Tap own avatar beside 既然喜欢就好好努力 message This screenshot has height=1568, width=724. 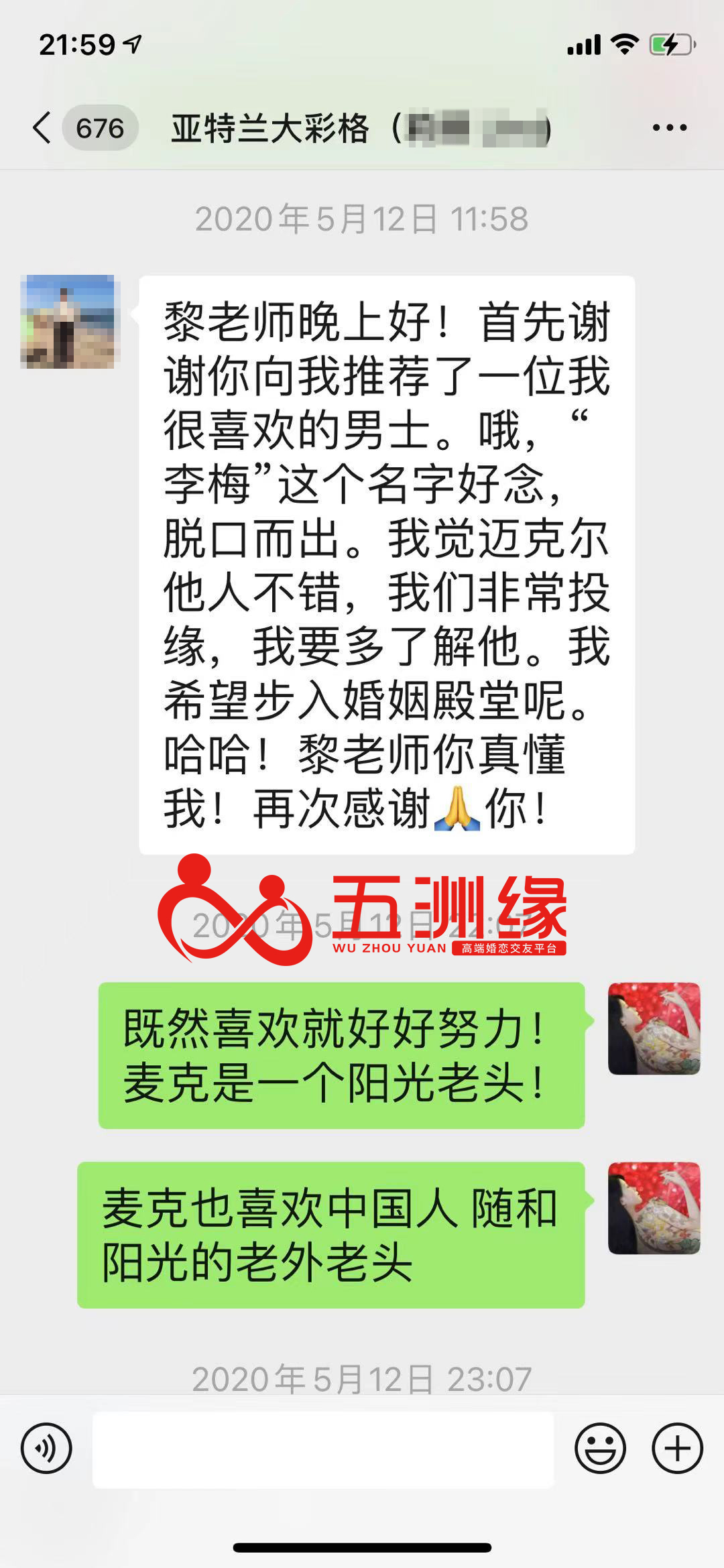(x=654, y=1028)
